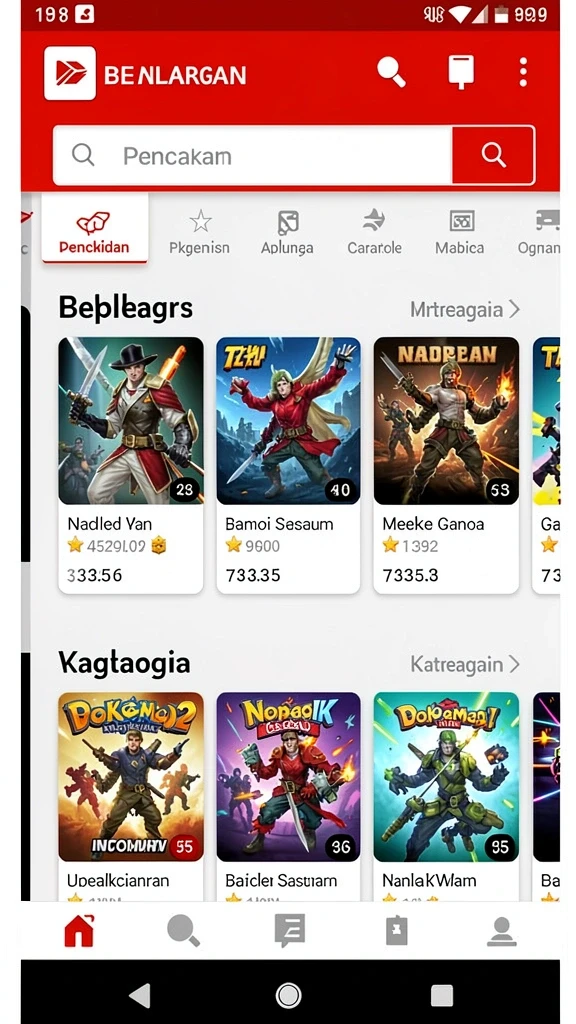Viewport: 576px width, 1024px height.
Task: Open profile in bottom navigation
Action: (502, 931)
